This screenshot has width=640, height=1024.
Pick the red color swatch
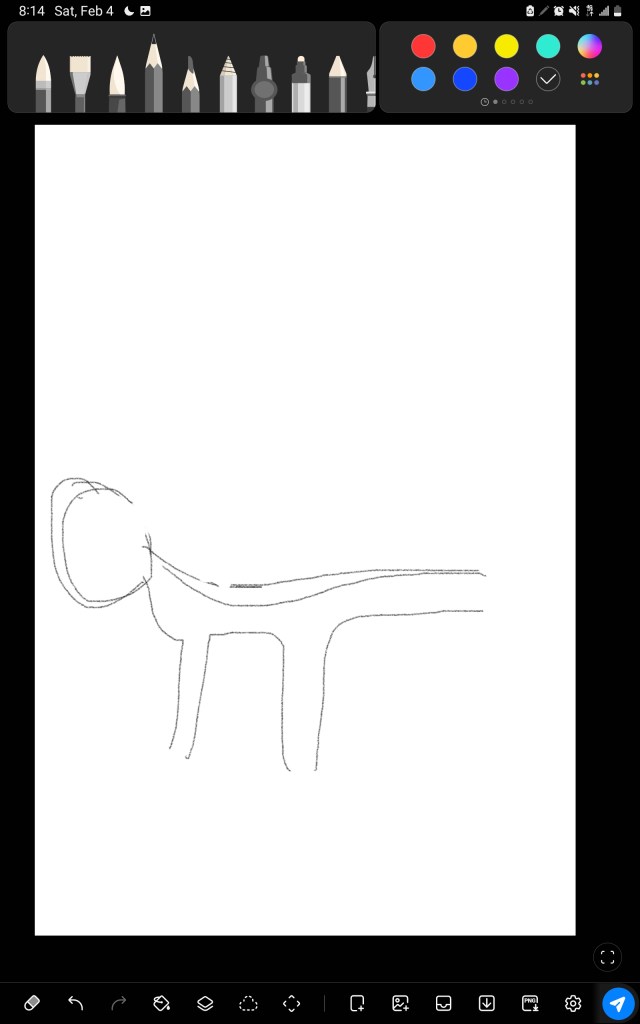pos(423,46)
